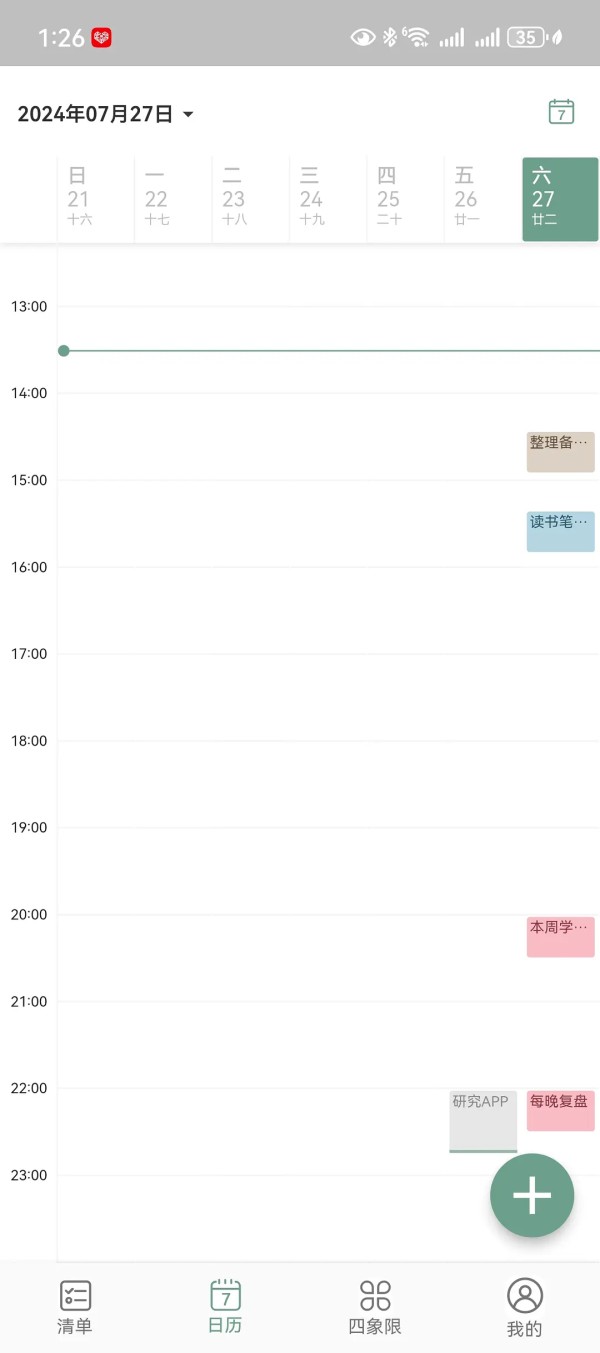Switch to the 日历 tab
Viewport: 600px width, 1353px height.
coord(225,1307)
